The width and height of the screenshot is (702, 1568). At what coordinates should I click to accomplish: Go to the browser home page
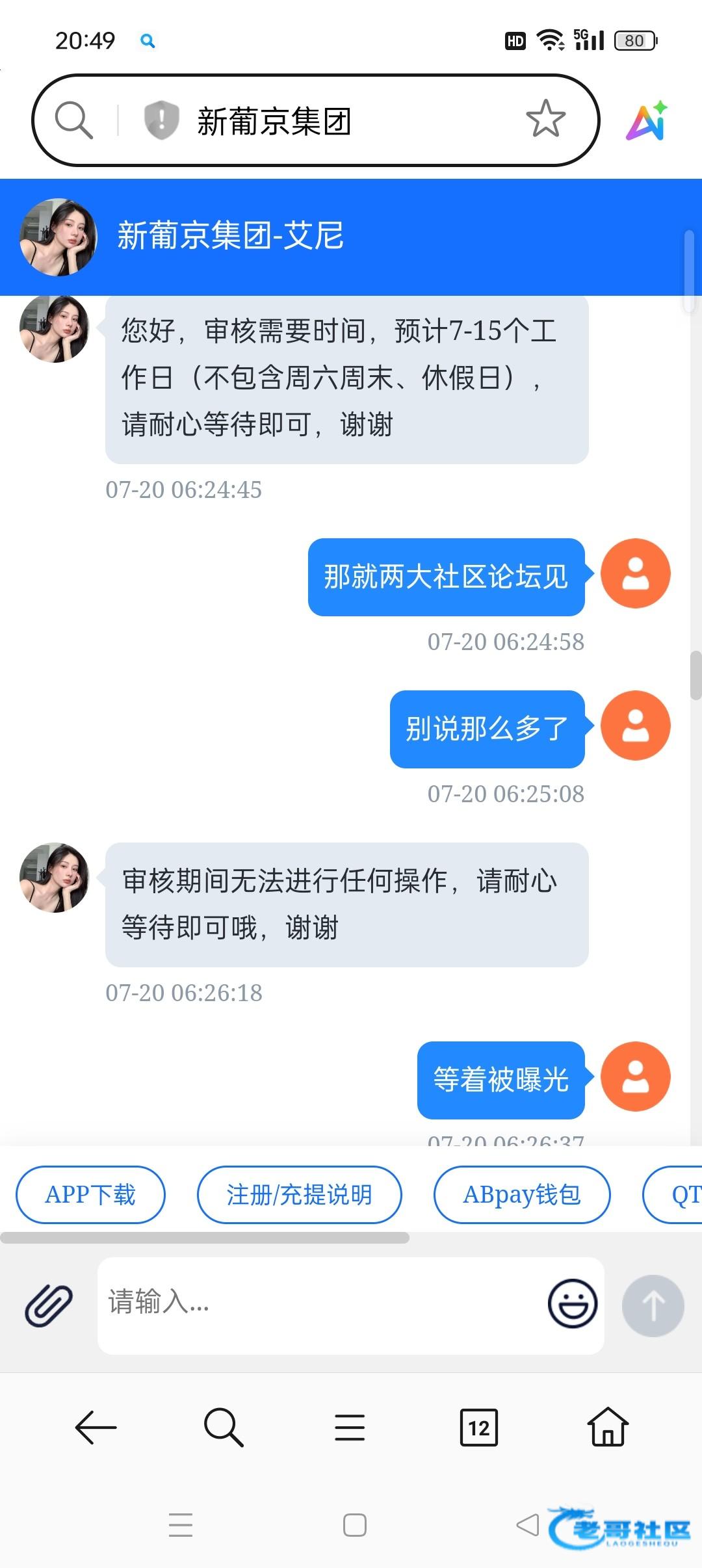pos(608,1426)
